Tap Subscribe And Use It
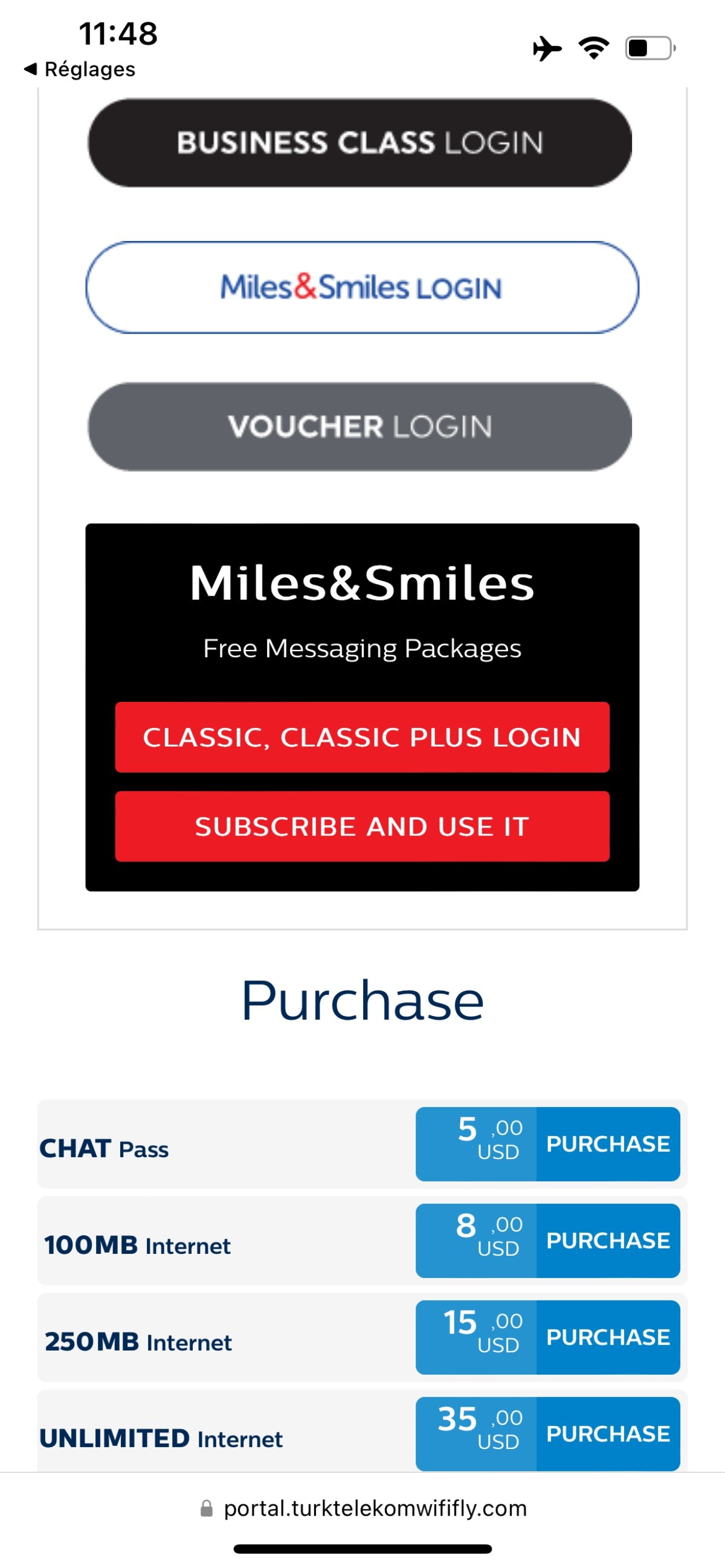This screenshot has height=1568, width=725. tap(361, 826)
